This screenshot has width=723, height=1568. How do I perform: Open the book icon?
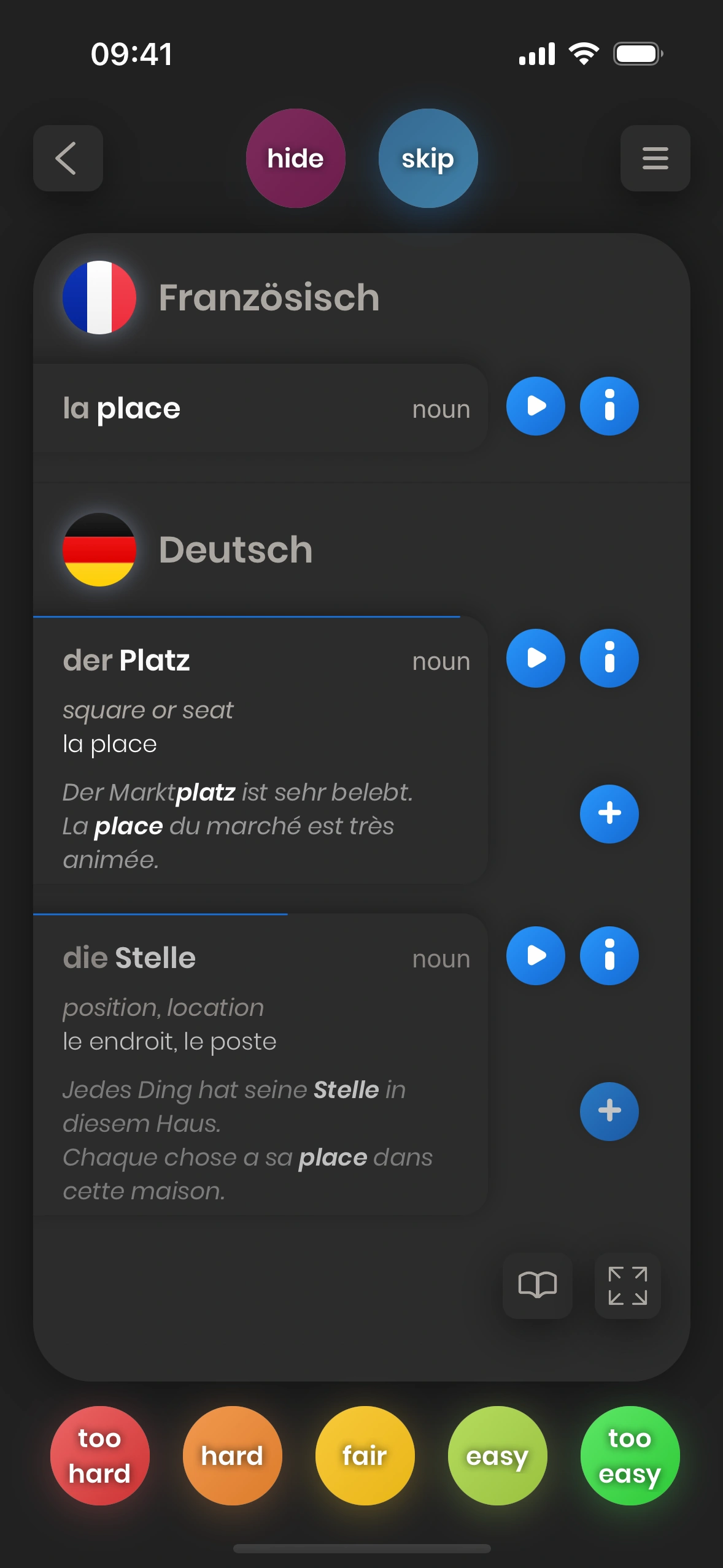tap(537, 1285)
